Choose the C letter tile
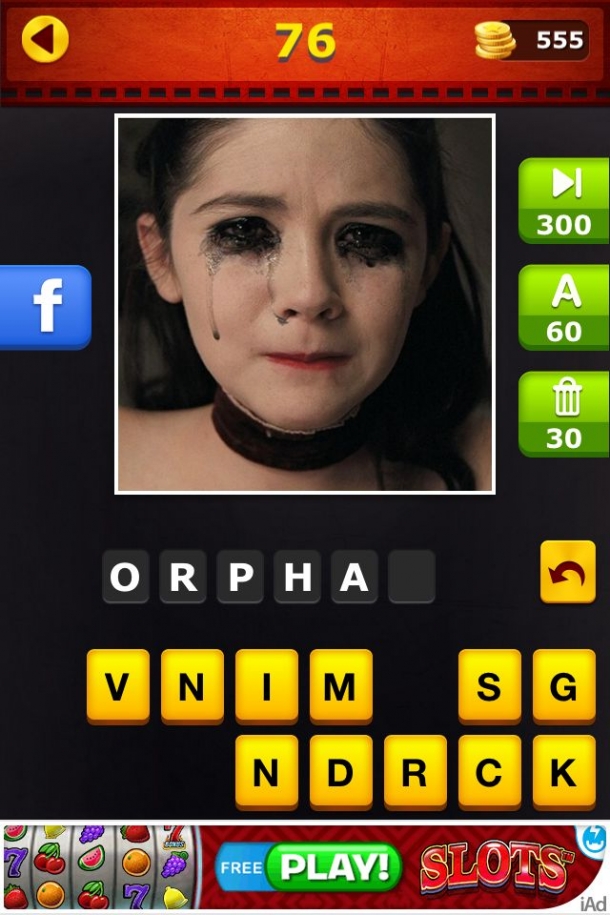 [489, 772]
